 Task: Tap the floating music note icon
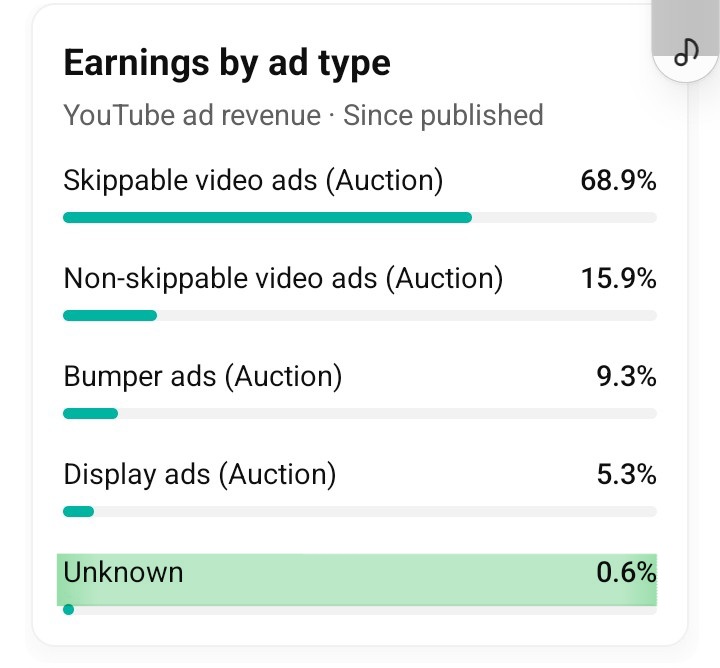(686, 53)
